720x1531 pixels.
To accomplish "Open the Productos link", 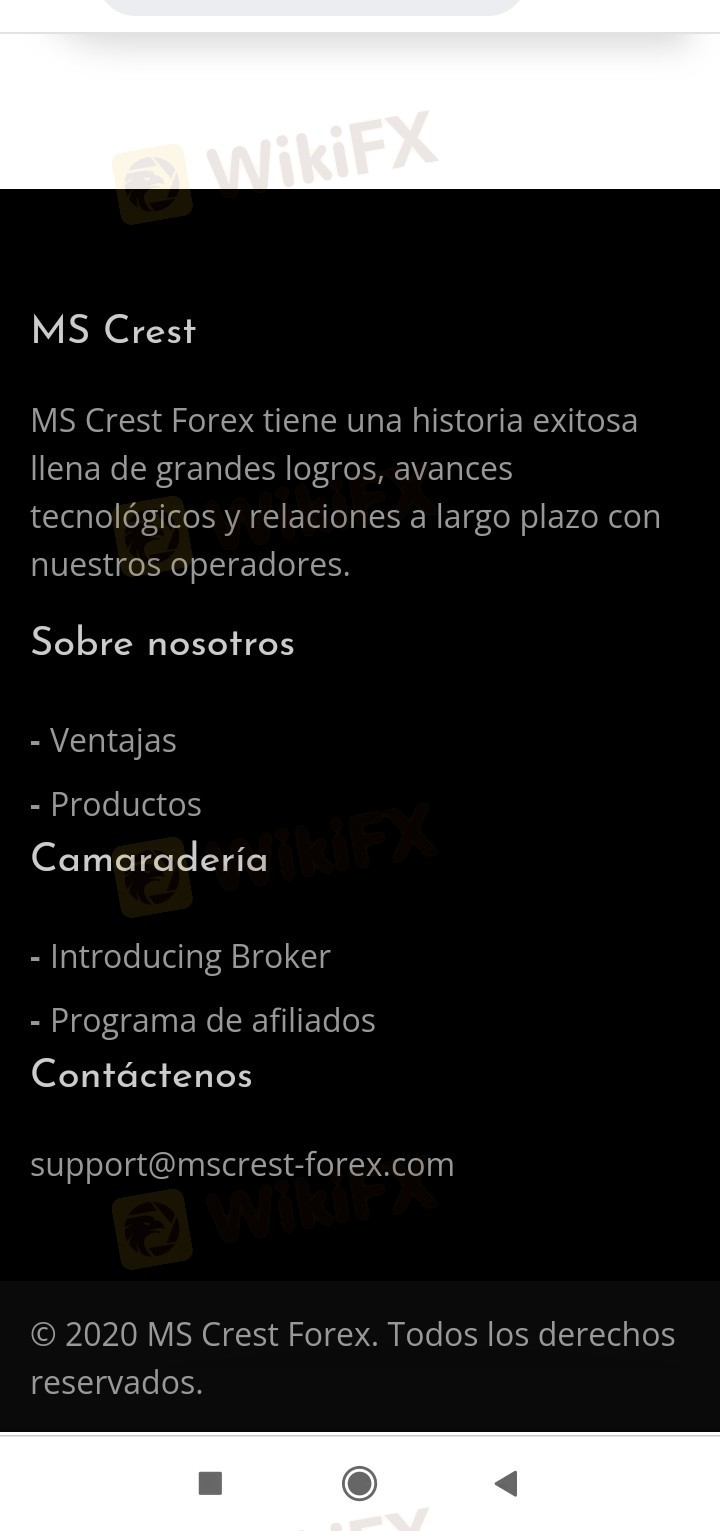I will (125, 805).
